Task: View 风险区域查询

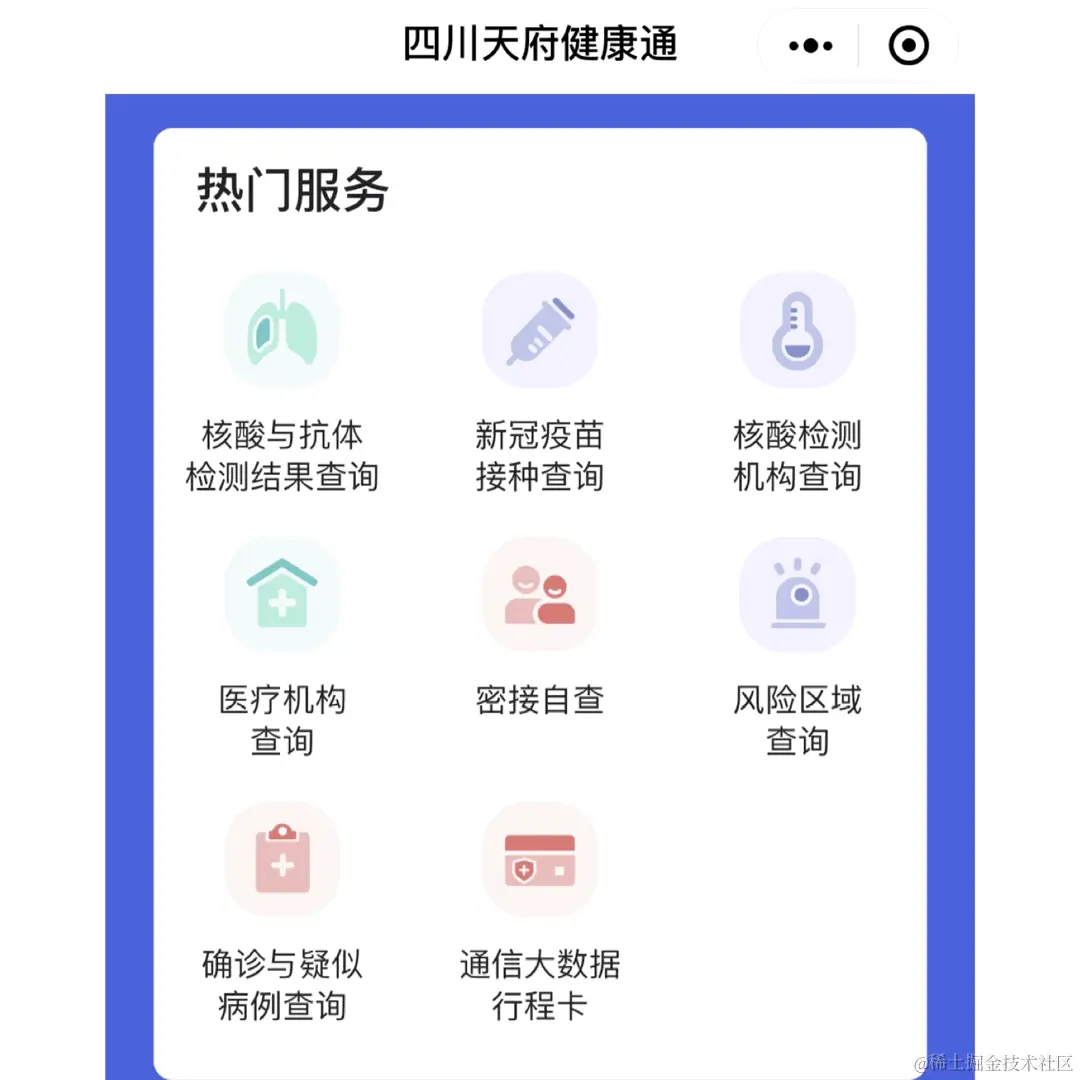Action: click(797, 596)
